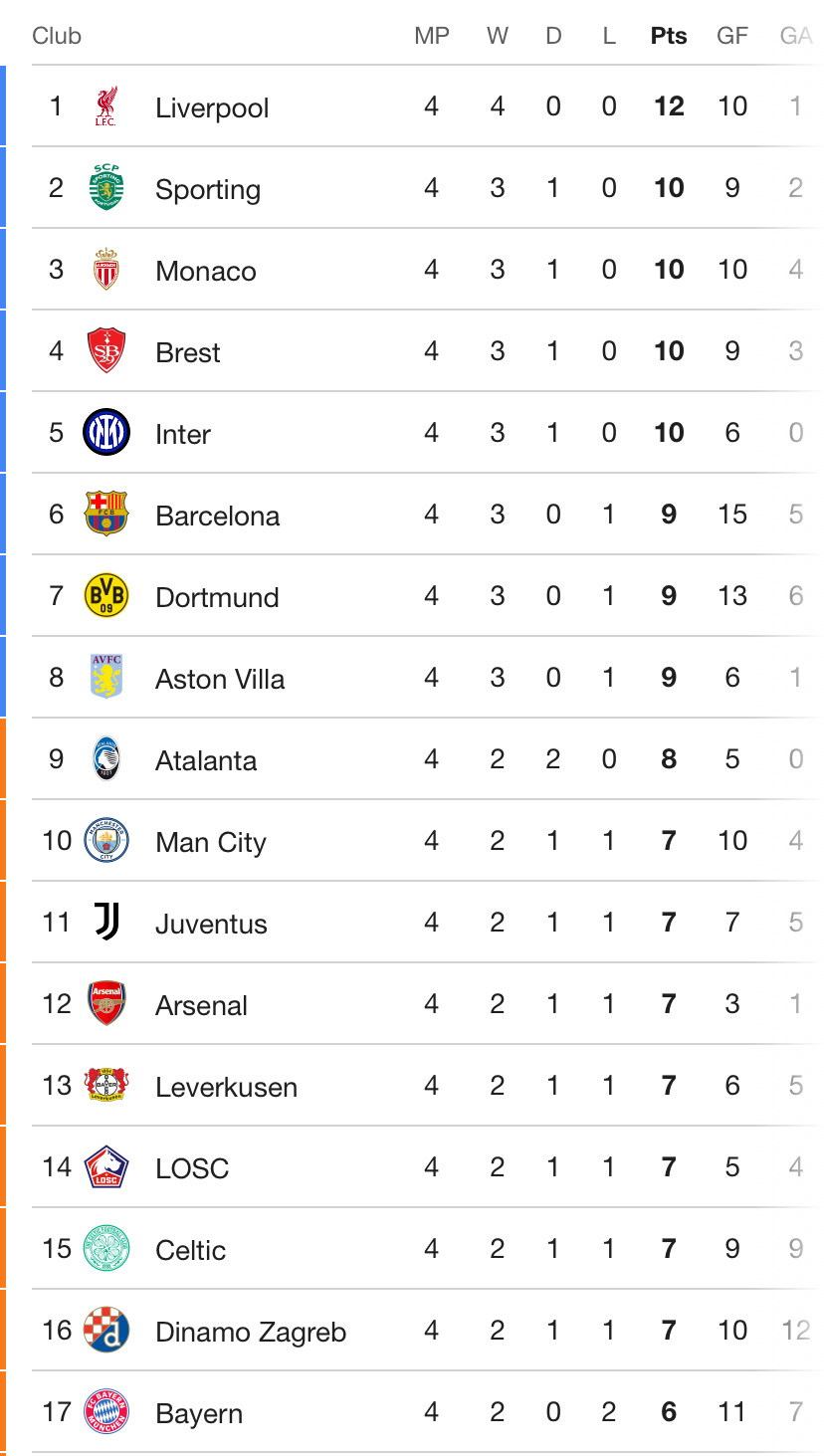Open Brest's team row

tap(428, 351)
